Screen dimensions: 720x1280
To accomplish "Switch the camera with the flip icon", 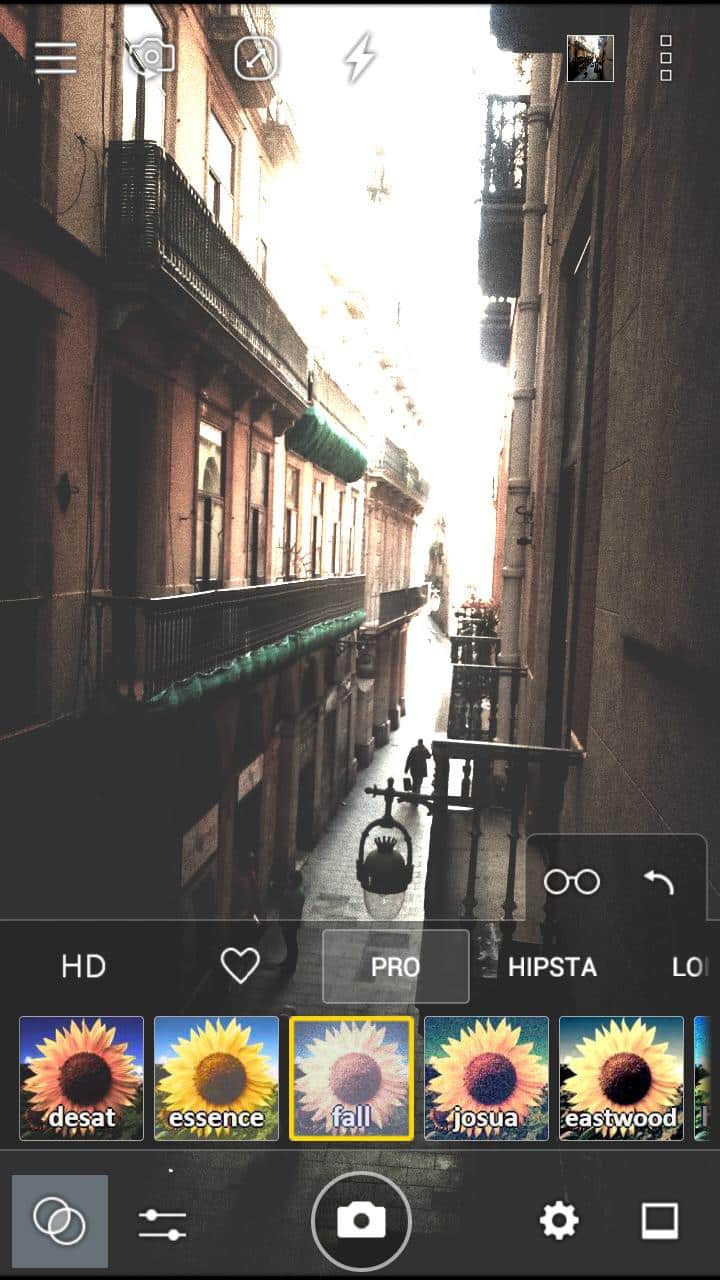I will click(151, 57).
